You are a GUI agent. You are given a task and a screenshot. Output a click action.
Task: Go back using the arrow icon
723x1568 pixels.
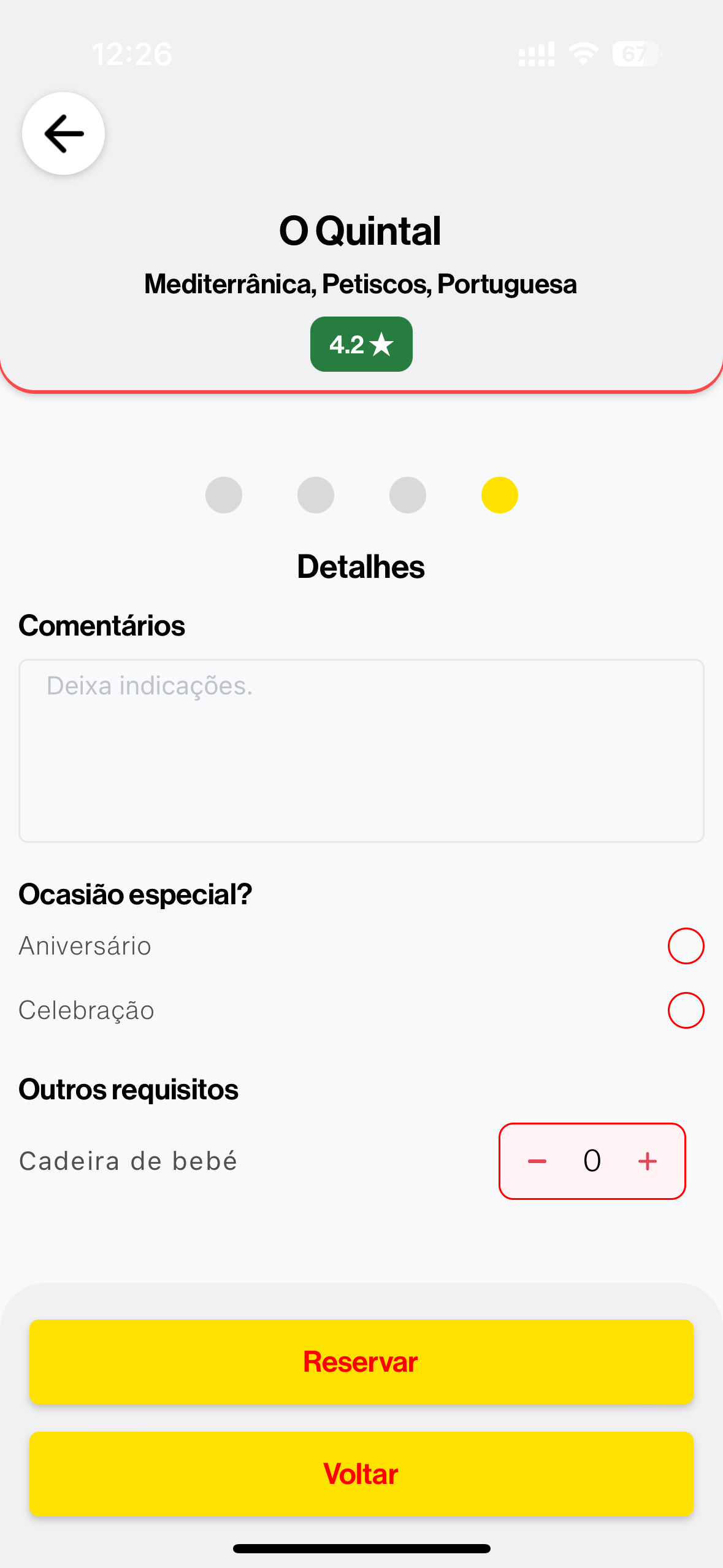[x=63, y=134]
